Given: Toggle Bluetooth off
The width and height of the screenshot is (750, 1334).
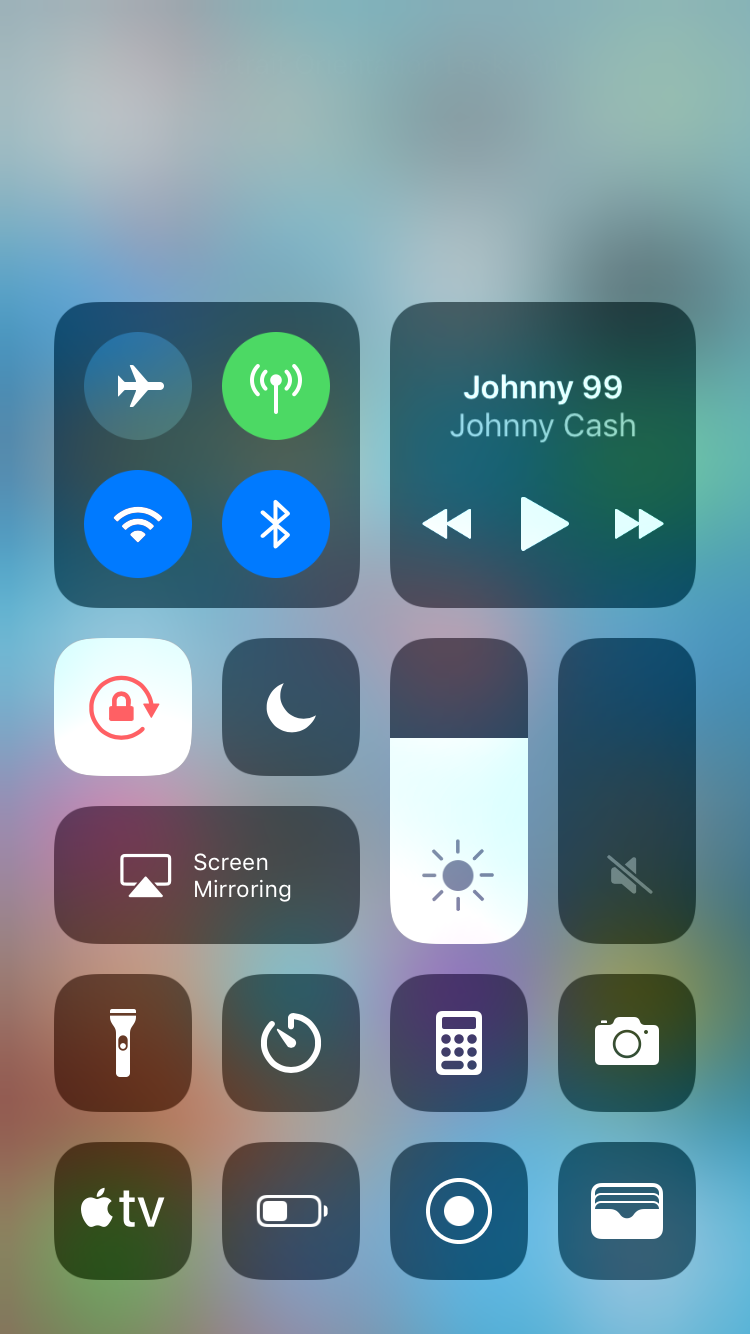Looking at the screenshot, I should (x=276, y=524).
